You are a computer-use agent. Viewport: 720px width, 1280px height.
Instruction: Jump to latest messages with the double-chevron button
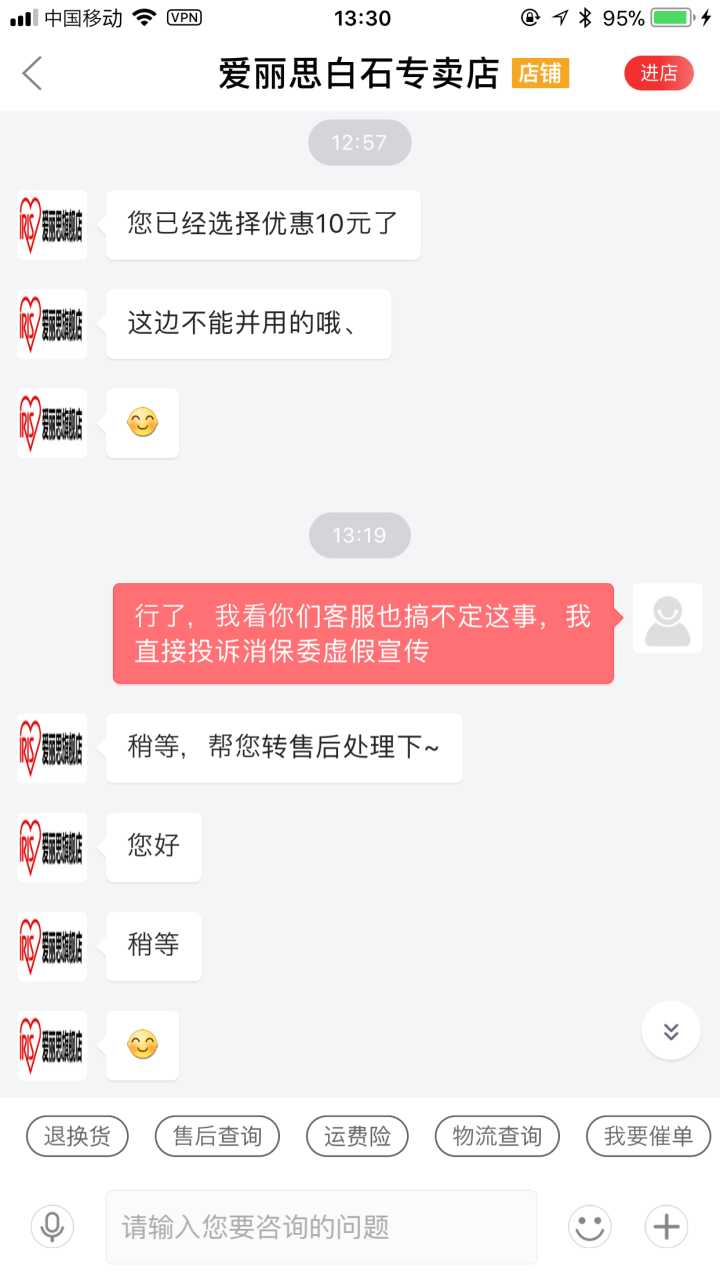click(x=671, y=1030)
